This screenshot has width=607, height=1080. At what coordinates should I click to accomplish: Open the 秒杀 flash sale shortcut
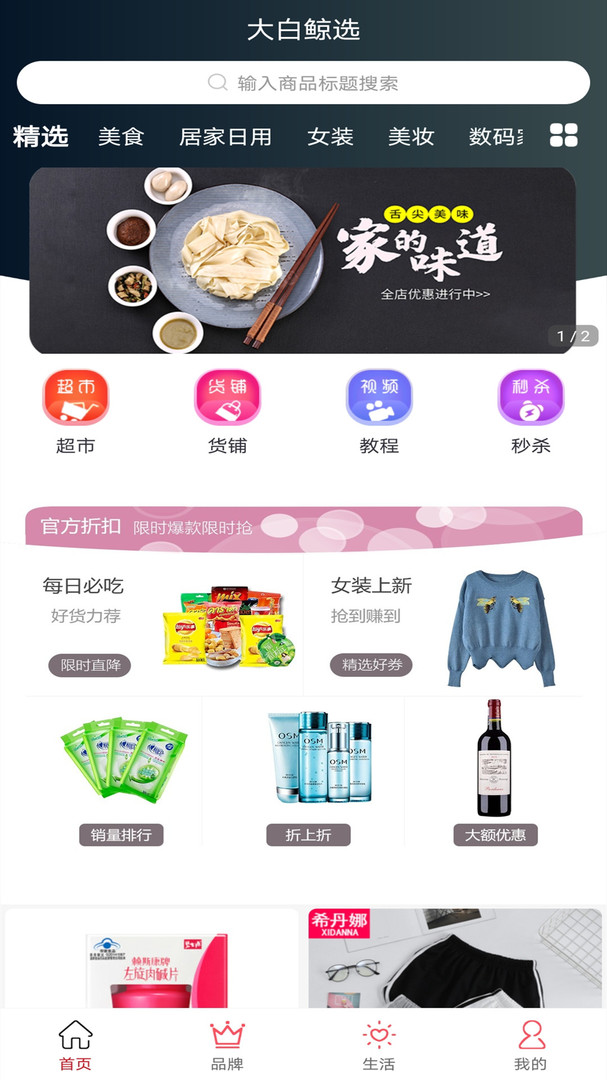coord(531,412)
